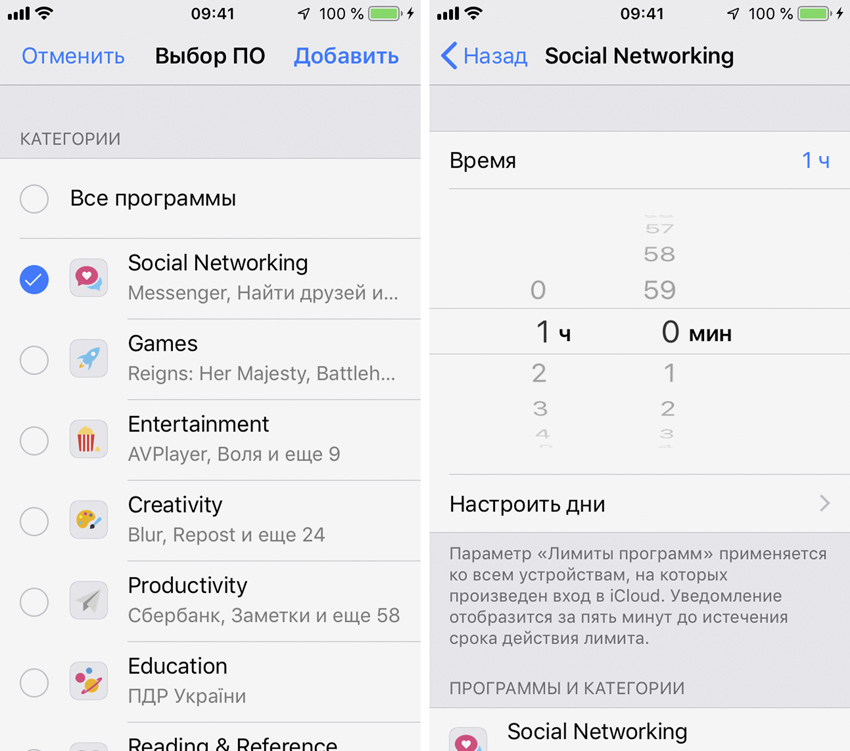Open Настроить дни settings
Image resolution: width=850 pixels, height=751 pixels.
pyautogui.click(x=639, y=504)
